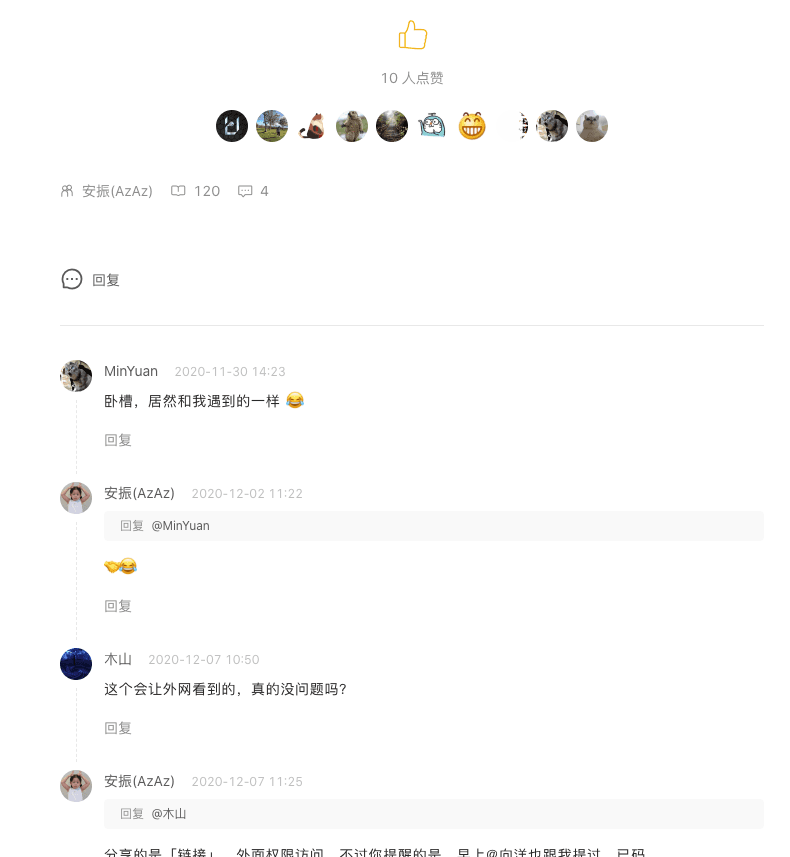Click 回复 under MinYuan's comment
The image size is (790, 857).
point(117,439)
